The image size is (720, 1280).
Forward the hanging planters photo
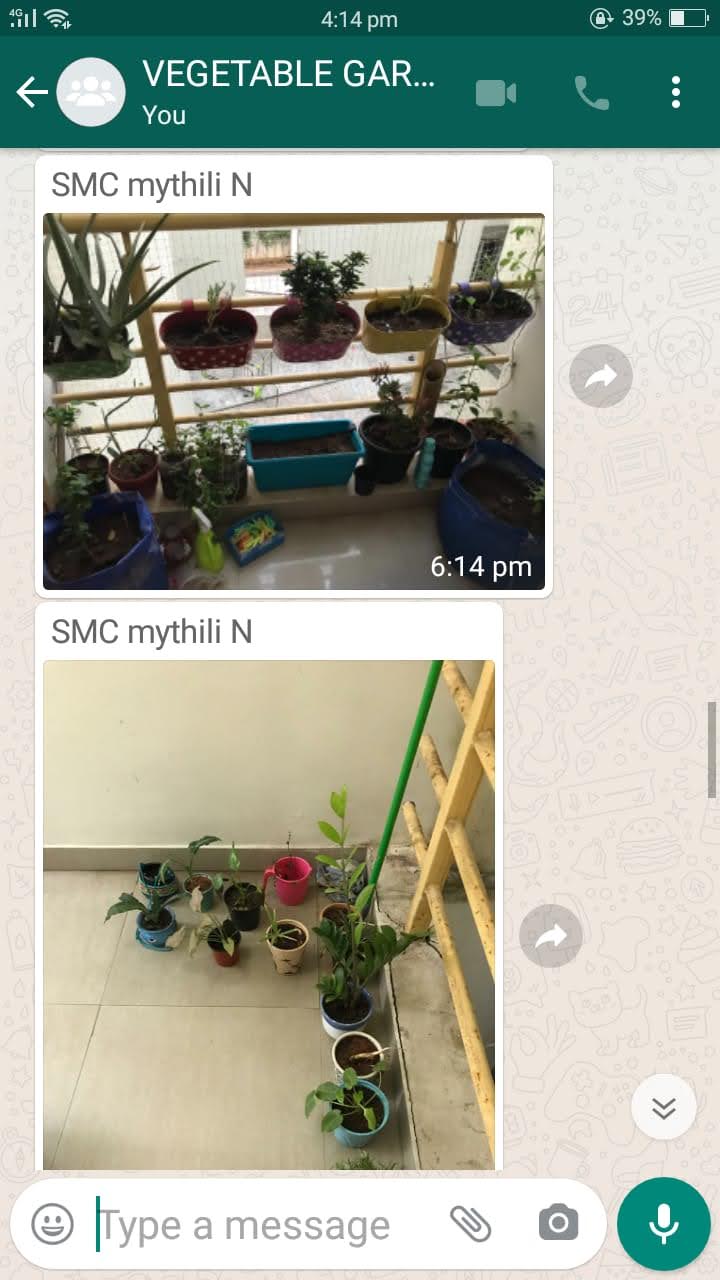point(600,376)
